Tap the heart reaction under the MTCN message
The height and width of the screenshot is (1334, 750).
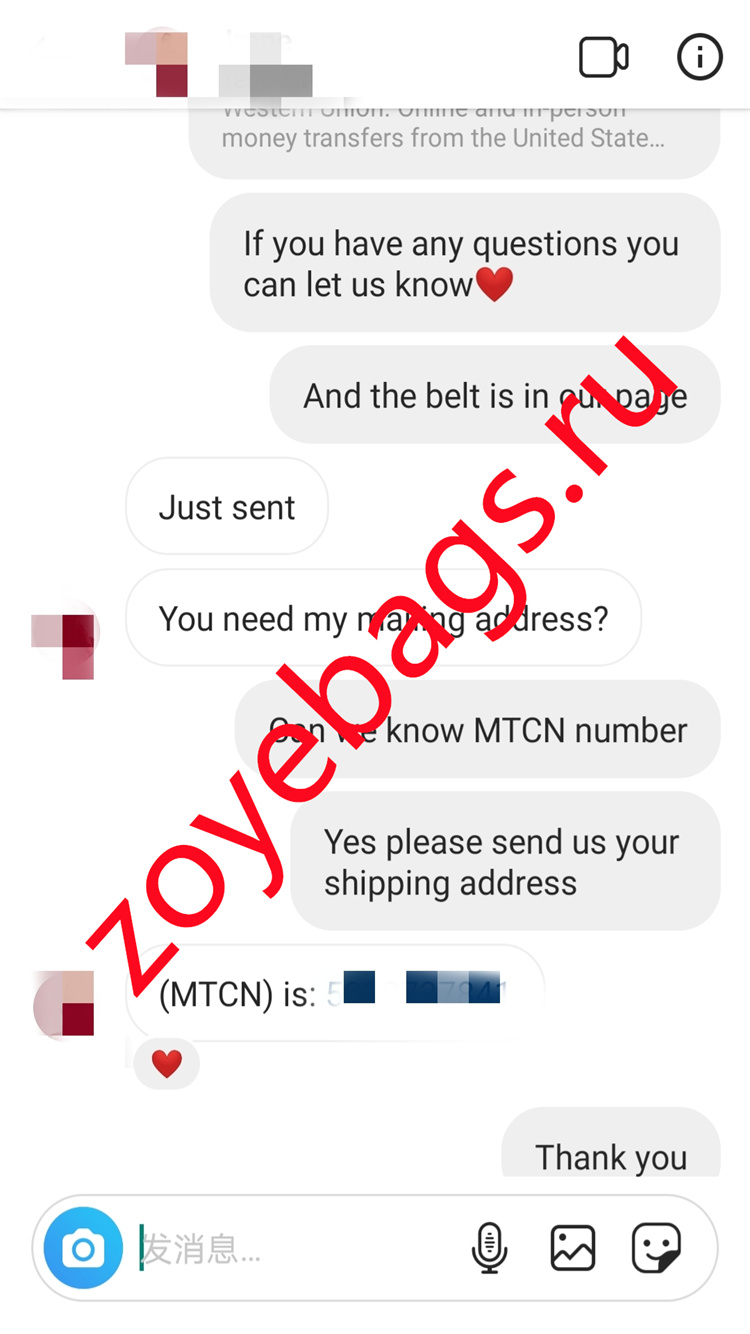point(166,1064)
